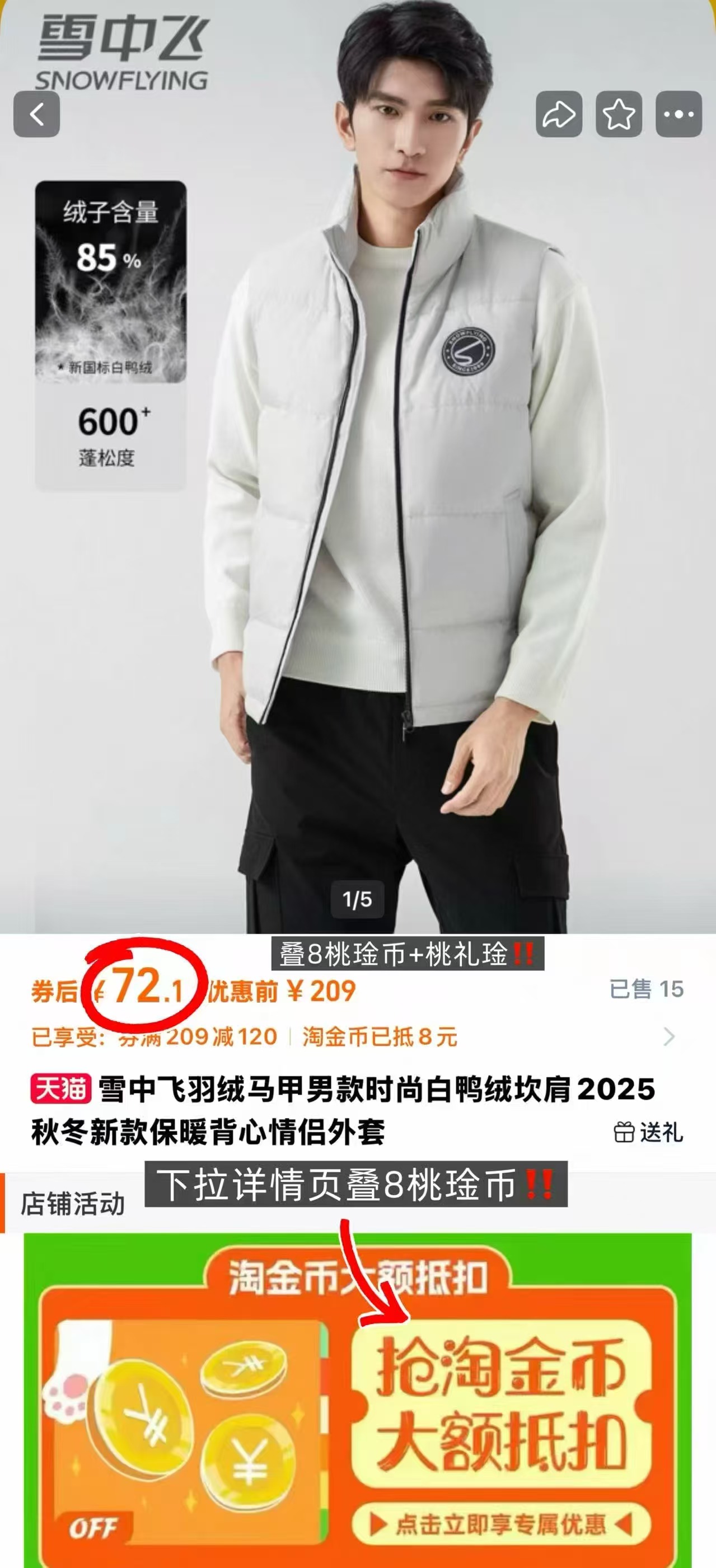Go back to the previous page
The width and height of the screenshot is (716, 1568).
[x=36, y=114]
